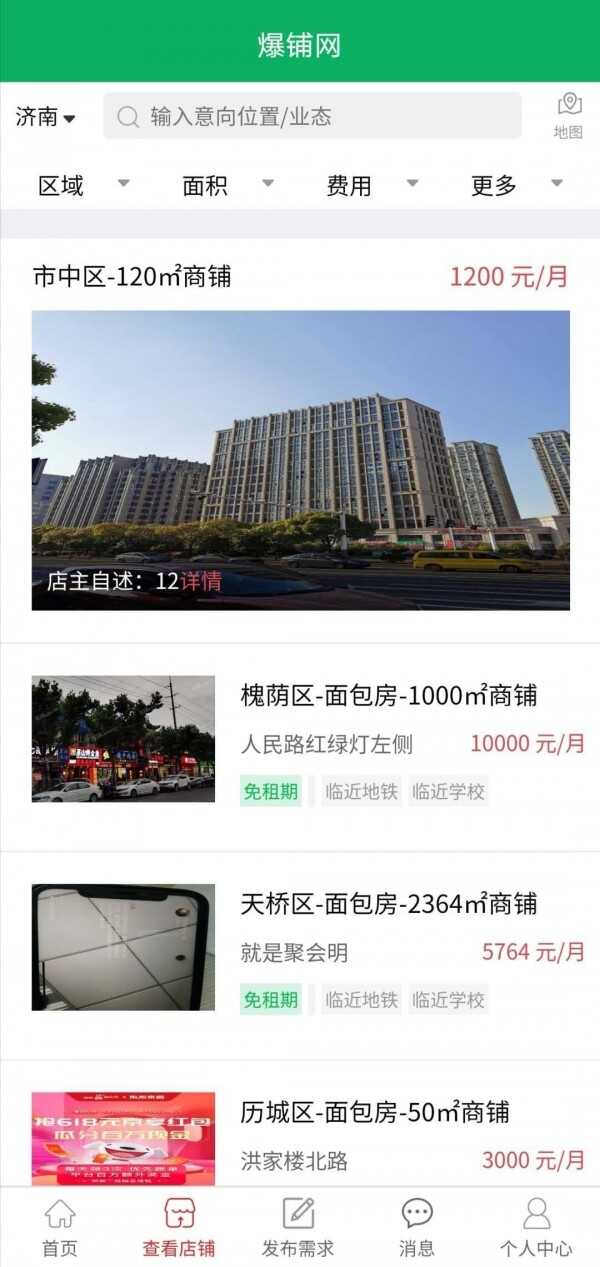Open the 槐荫区-面包房-1000㎡商铺 listing
This screenshot has height=1267, width=600.
tap(388, 696)
